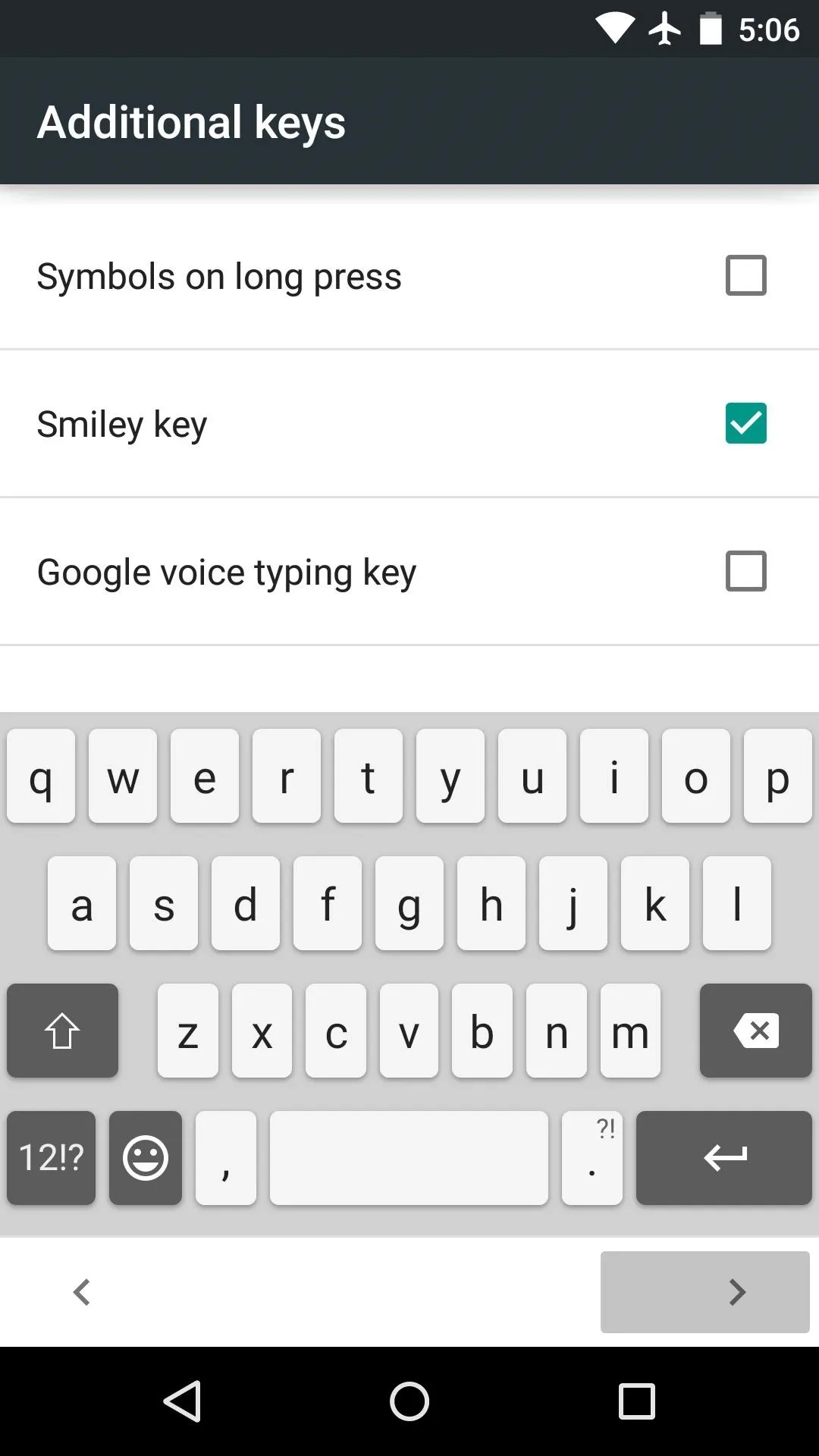
Task: Tap the period key
Action: [x=592, y=1158]
